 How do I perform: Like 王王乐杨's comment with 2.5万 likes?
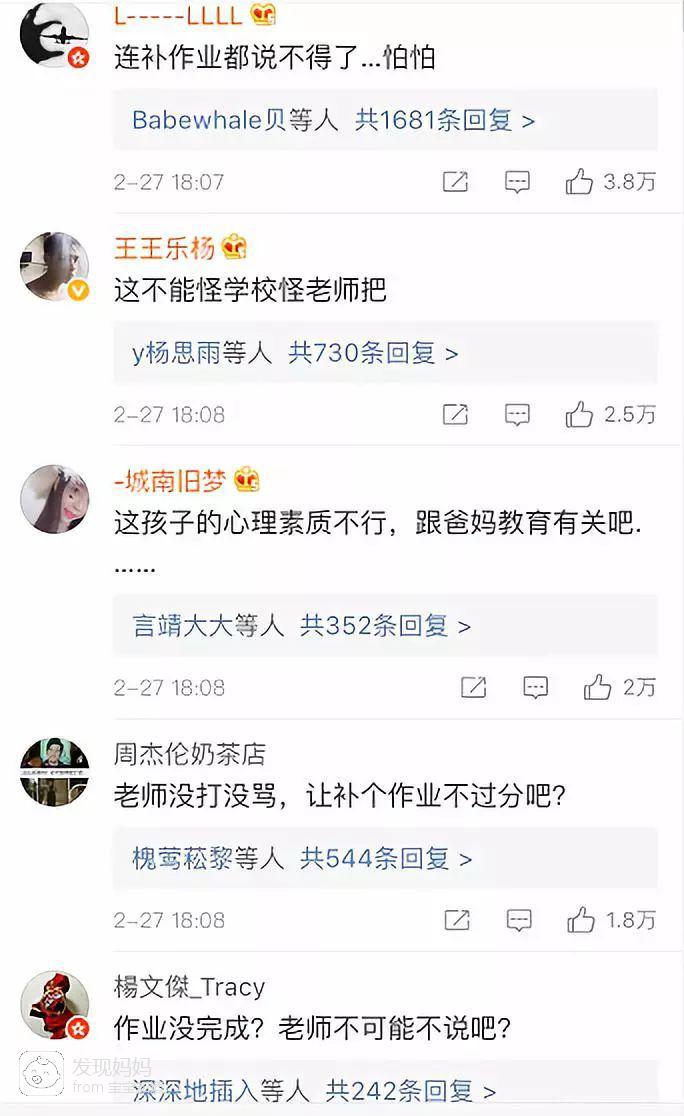click(579, 415)
